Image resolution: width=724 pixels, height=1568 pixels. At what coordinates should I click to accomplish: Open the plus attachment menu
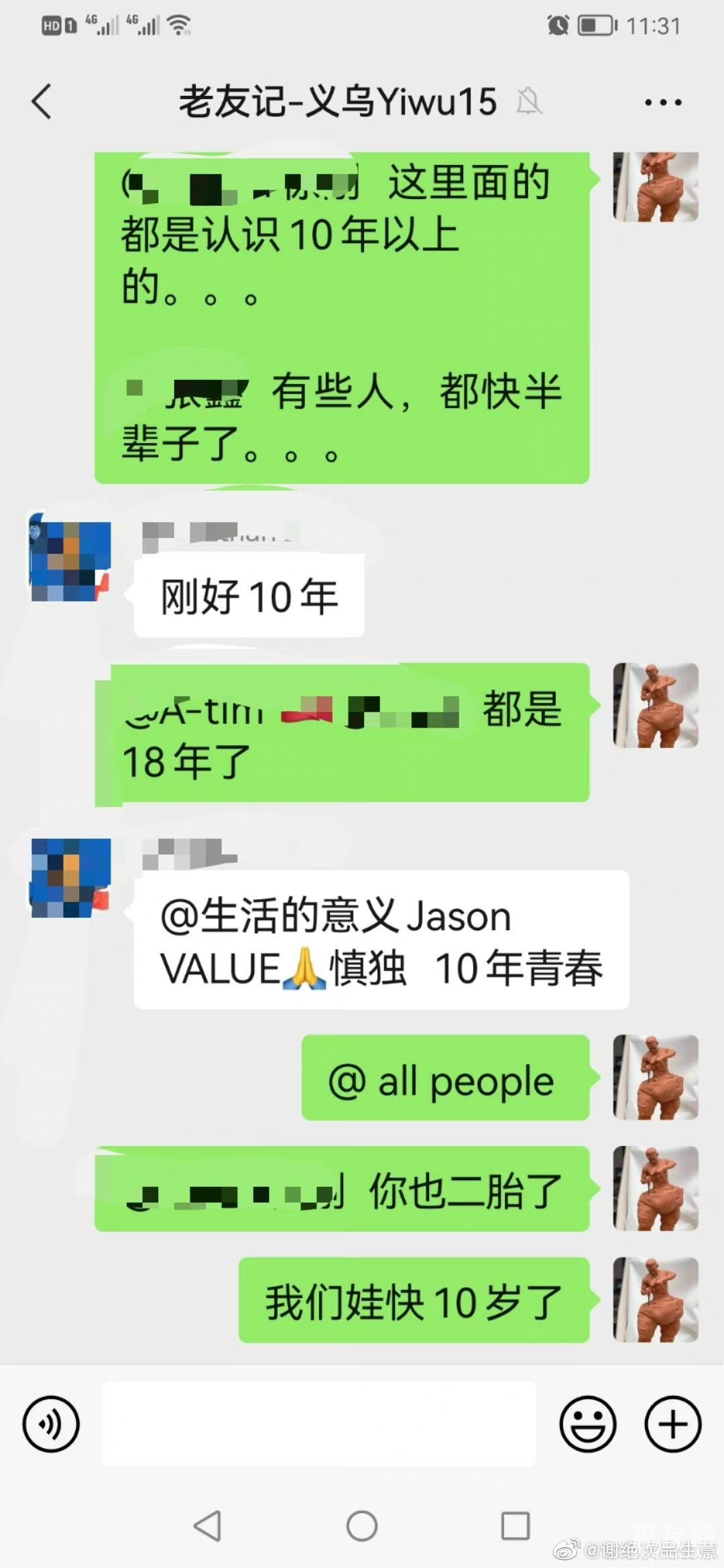672,1423
